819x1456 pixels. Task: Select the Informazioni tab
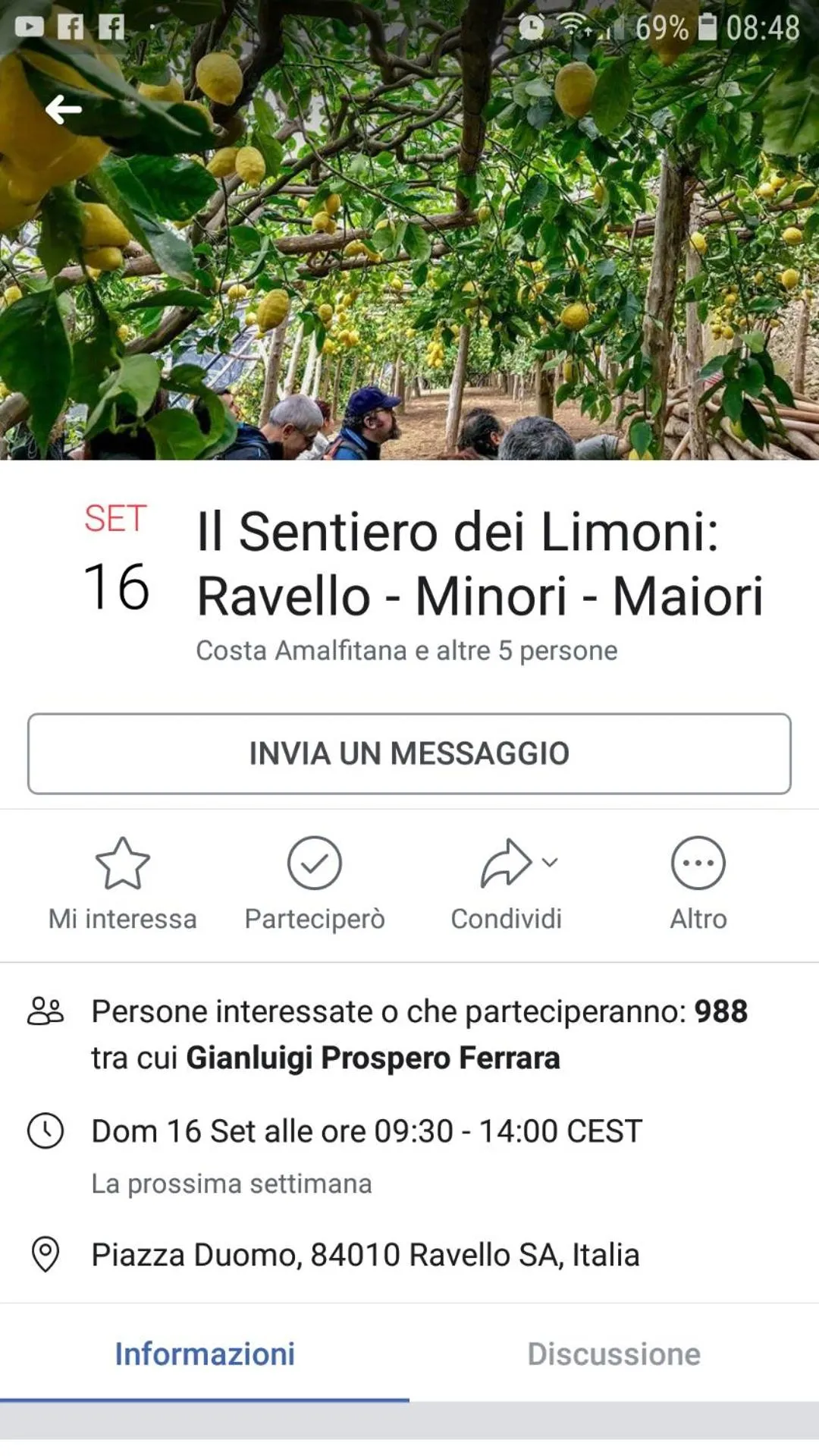[205, 1354]
